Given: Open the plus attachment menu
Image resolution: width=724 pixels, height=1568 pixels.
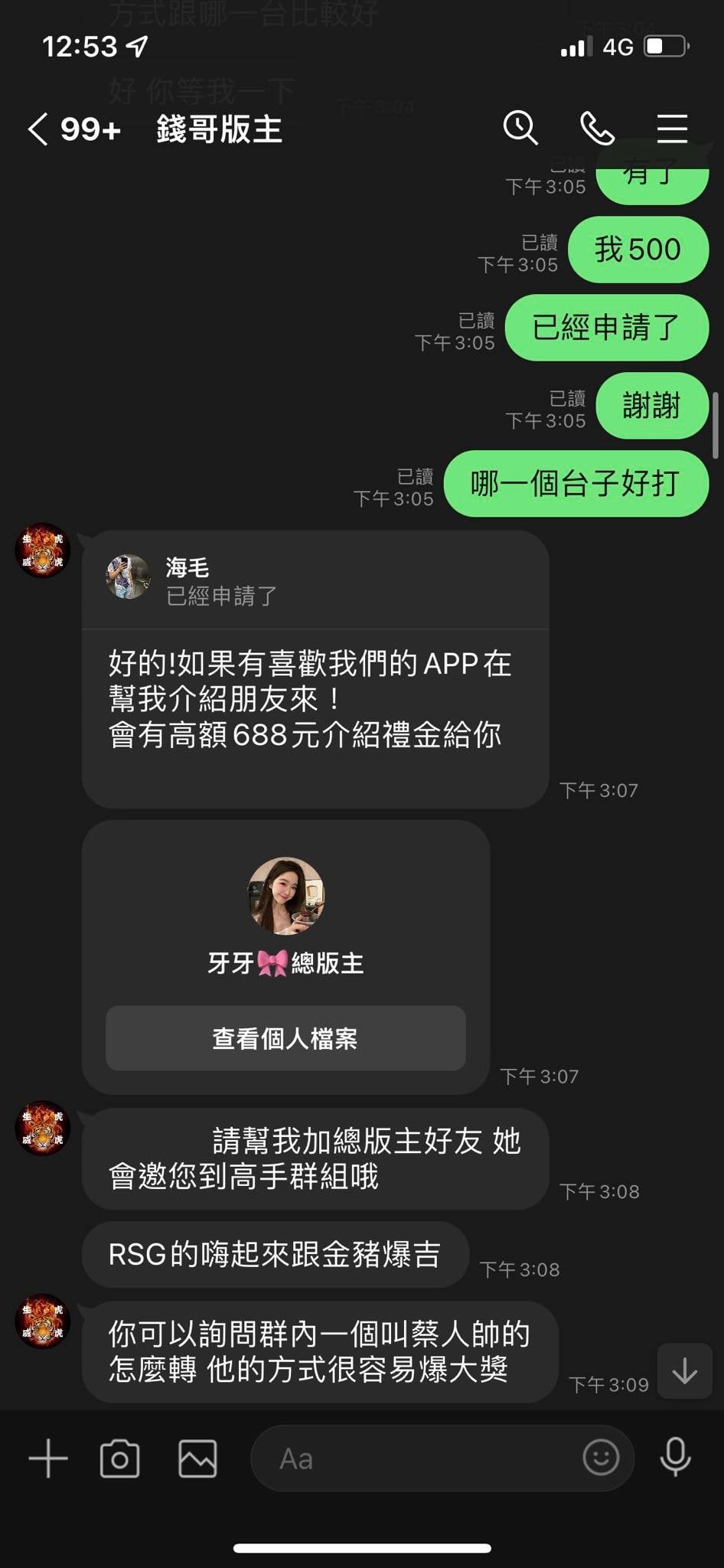Looking at the screenshot, I should point(48,1459).
